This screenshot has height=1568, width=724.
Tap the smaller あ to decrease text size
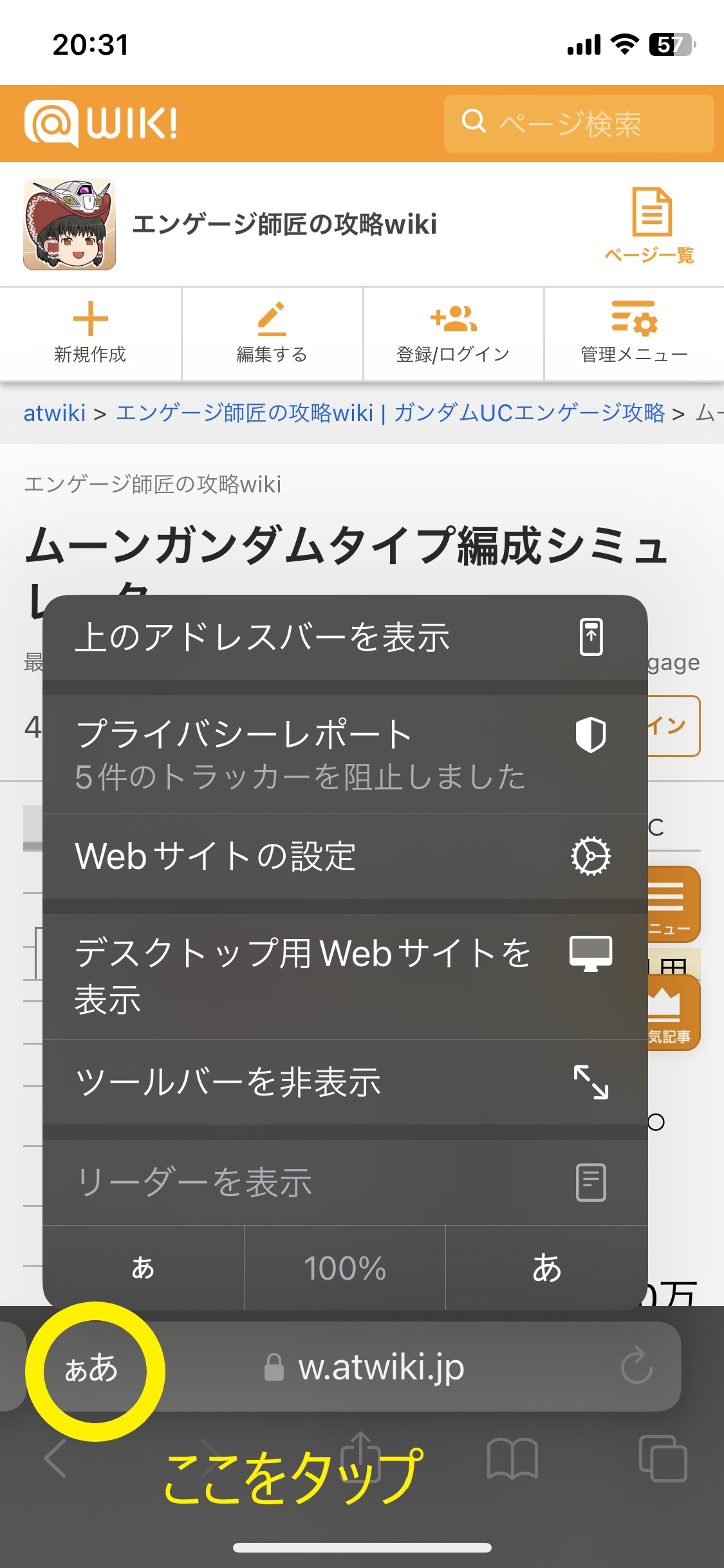(143, 1268)
